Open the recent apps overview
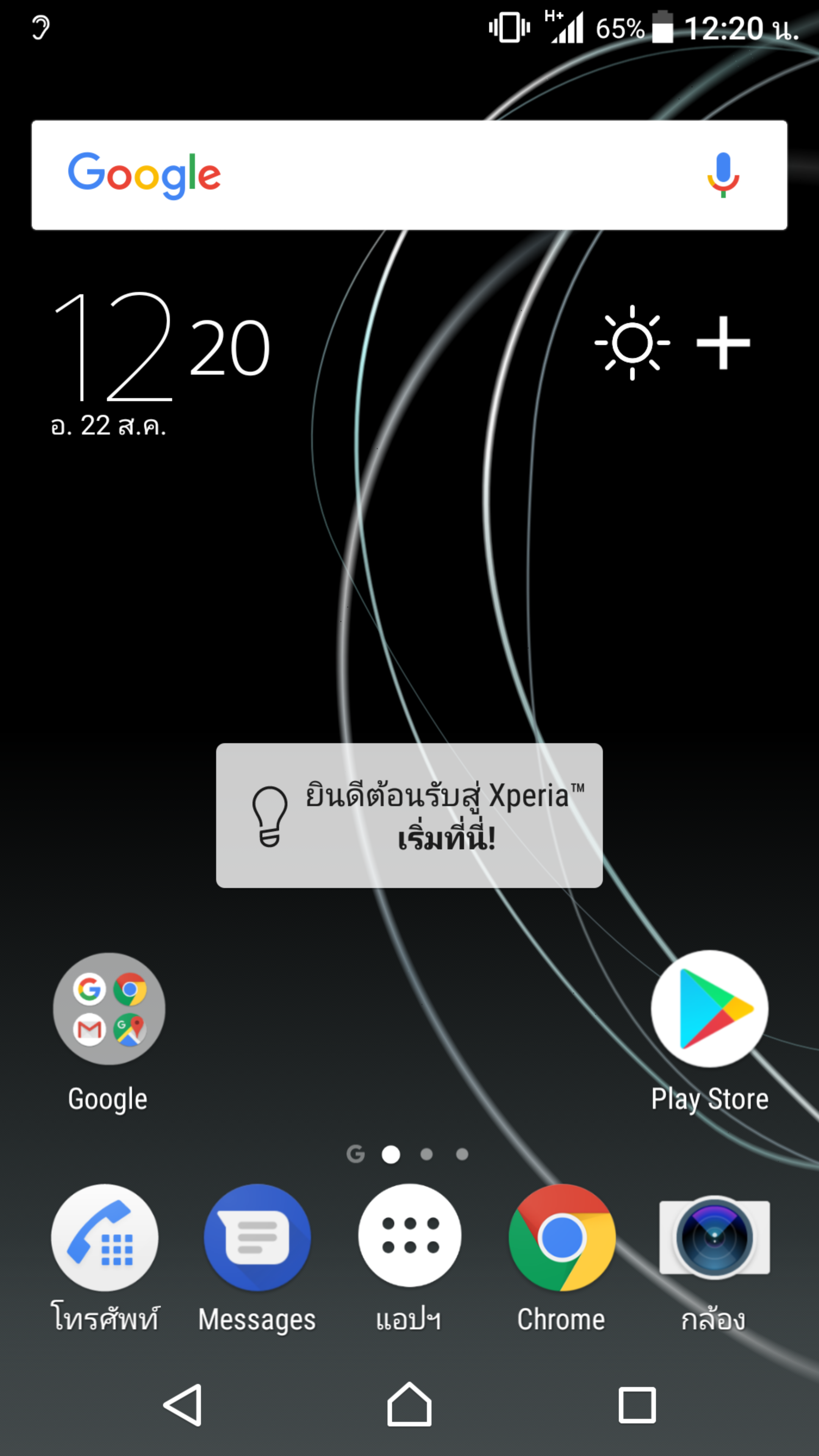Image resolution: width=819 pixels, height=1456 pixels. pyautogui.click(x=637, y=1405)
